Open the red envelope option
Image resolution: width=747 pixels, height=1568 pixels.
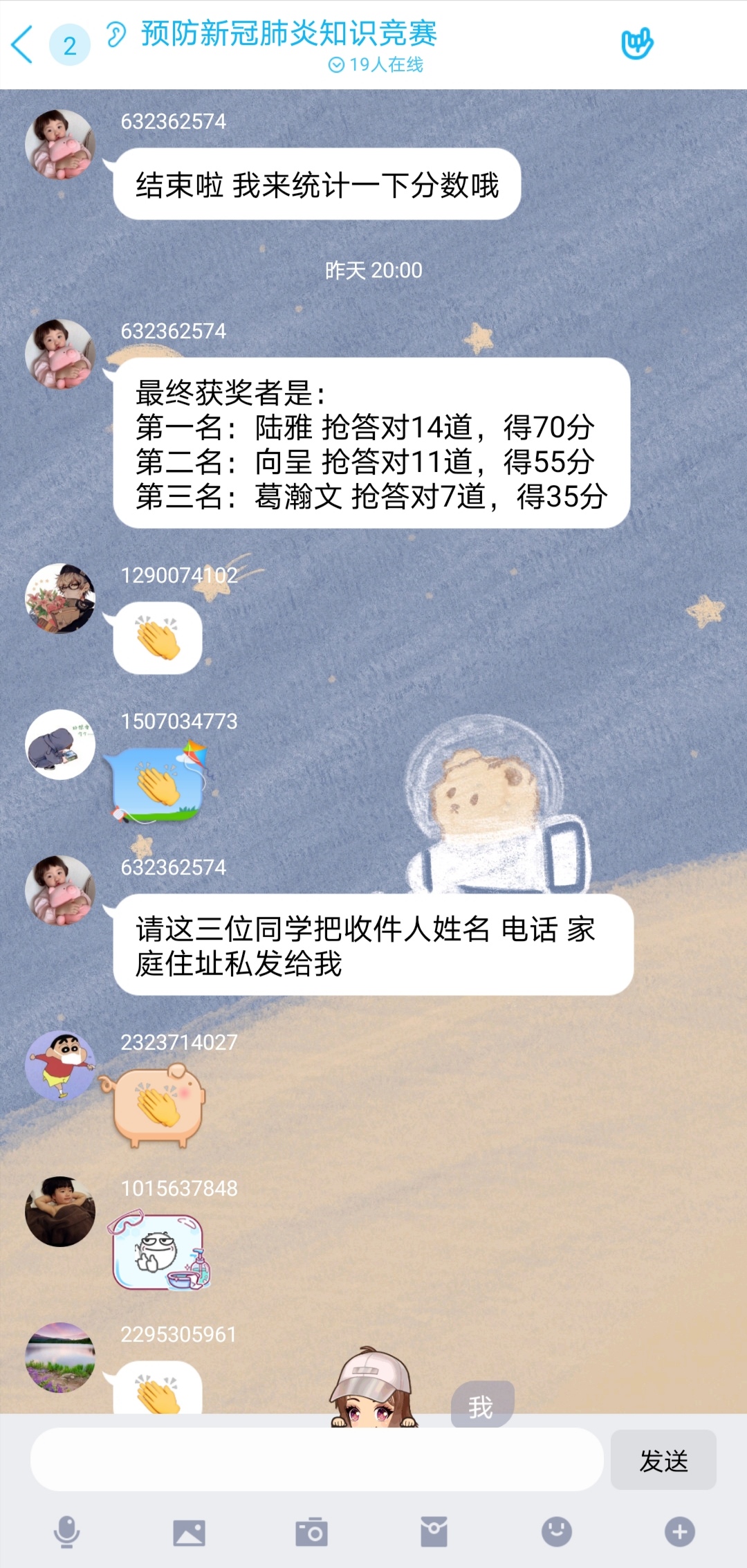tap(434, 1531)
